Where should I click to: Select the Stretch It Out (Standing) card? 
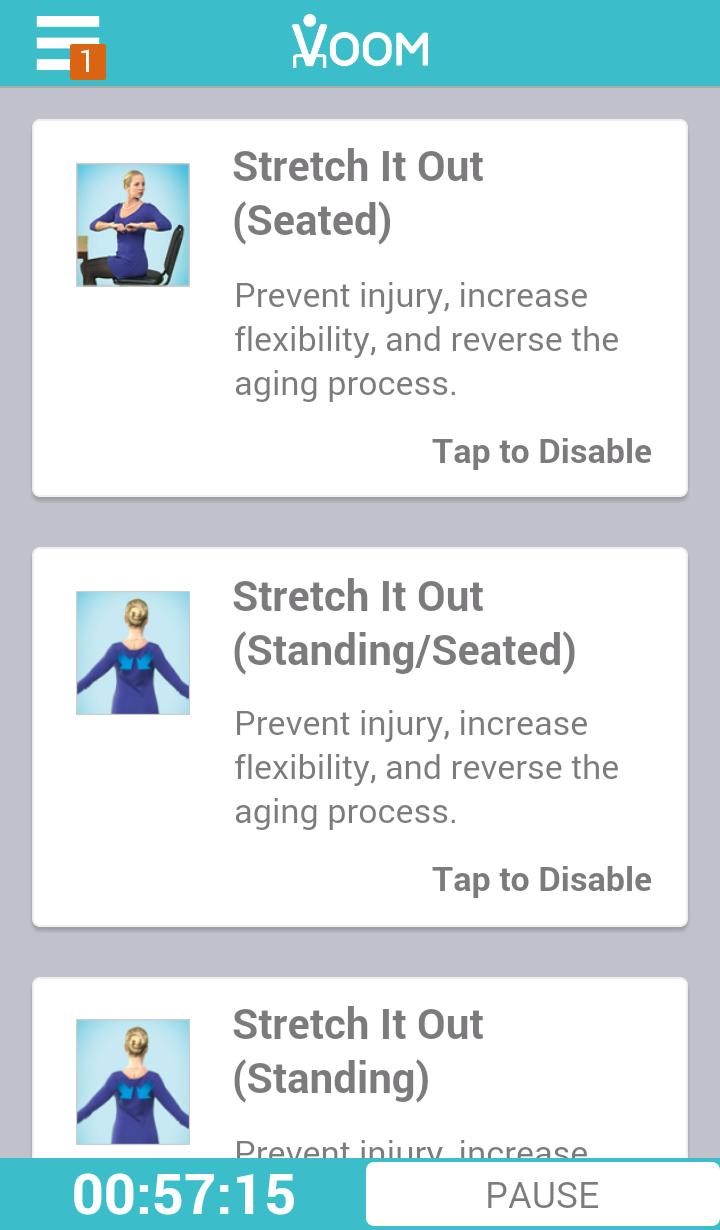[x=358, y=1068]
